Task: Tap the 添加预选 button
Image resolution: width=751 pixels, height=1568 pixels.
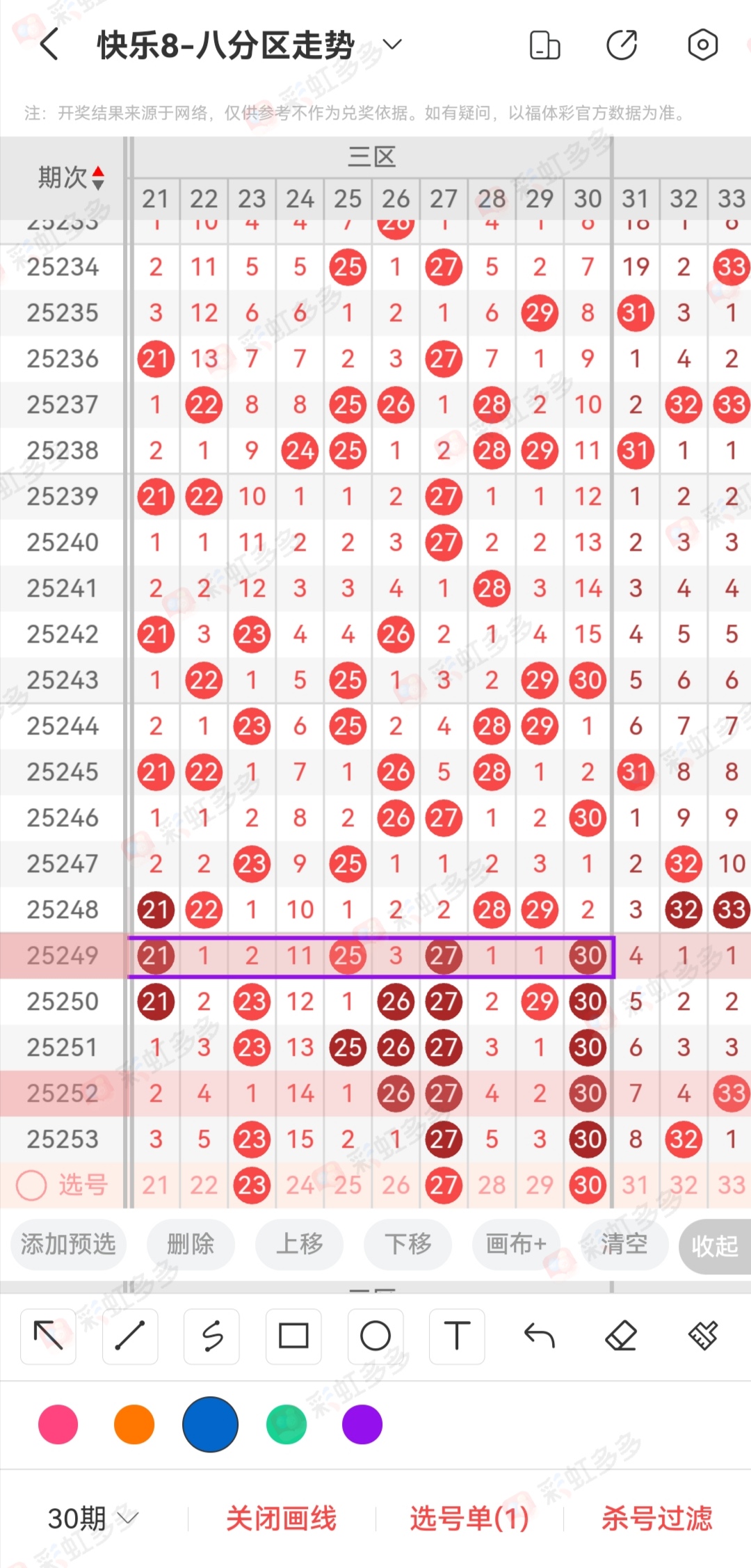Action: coord(68,1244)
